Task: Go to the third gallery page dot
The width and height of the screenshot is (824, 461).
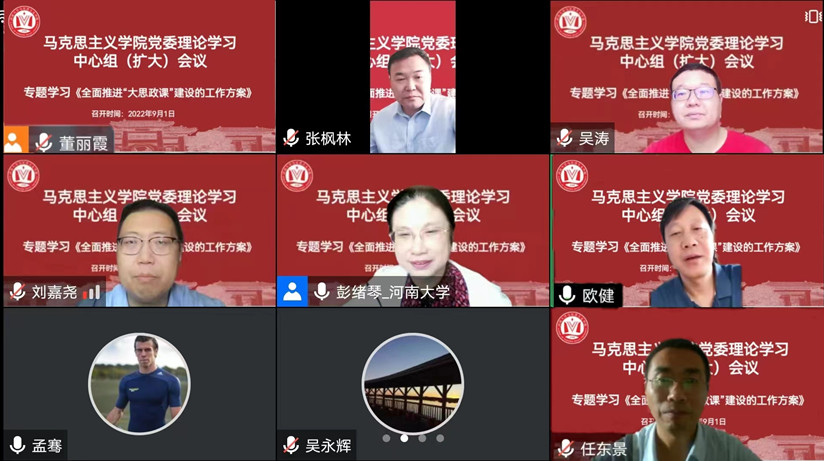Action: pyautogui.click(x=422, y=438)
